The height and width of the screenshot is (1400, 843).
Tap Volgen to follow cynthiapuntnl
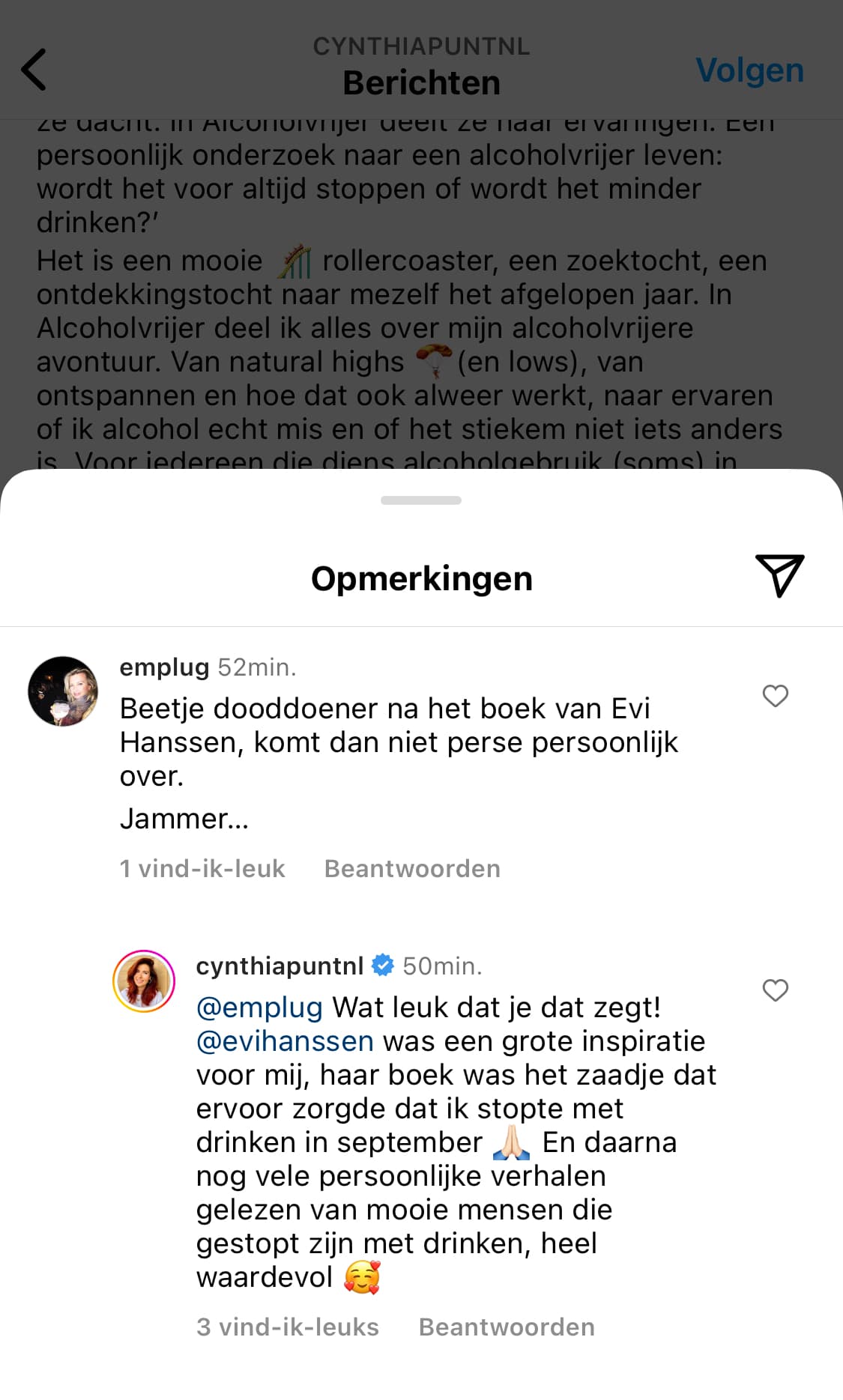point(749,70)
